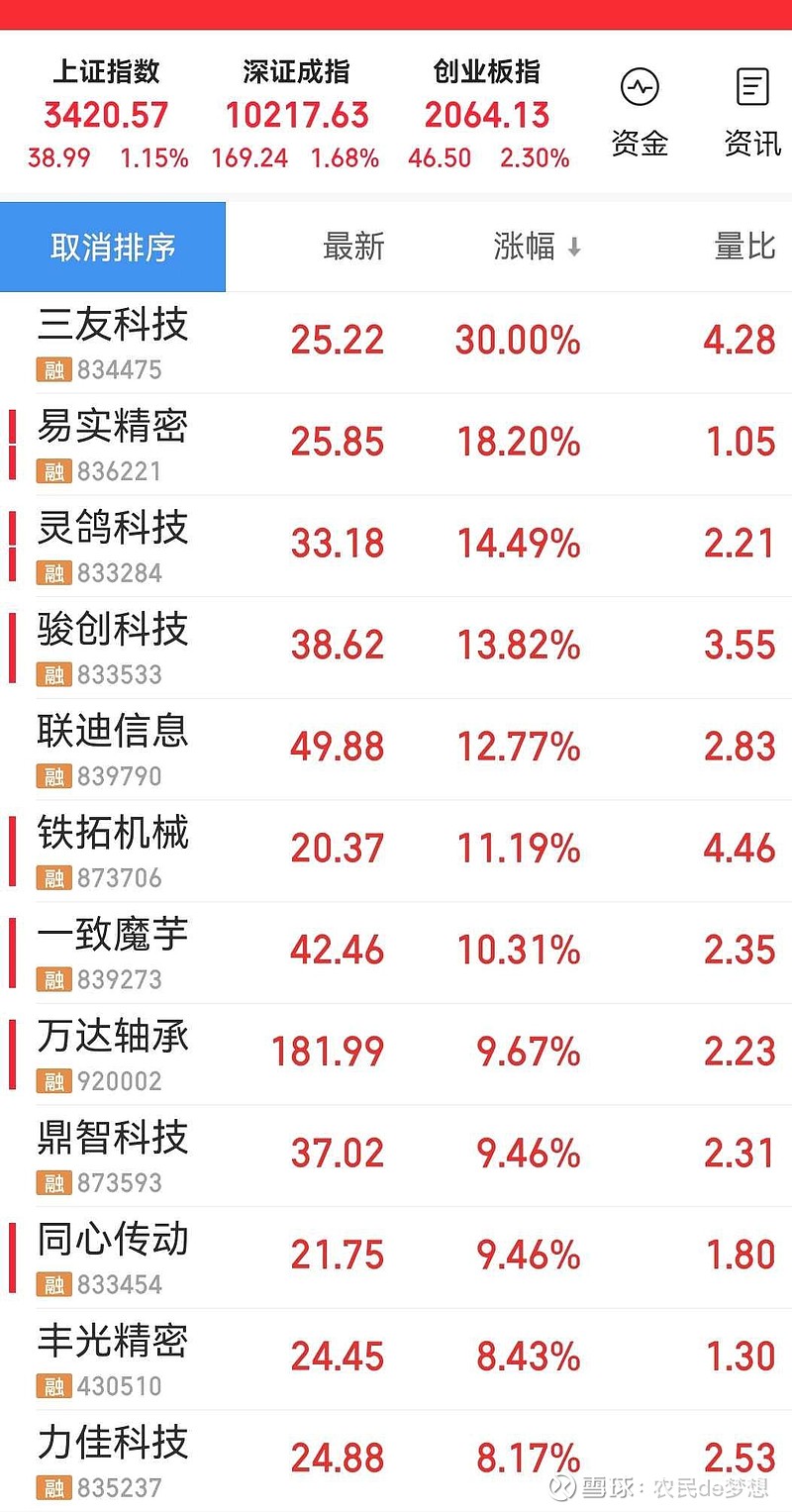Switch to the 上证指数 view
This screenshot has height=1512, width=792.
pos(101,109)
